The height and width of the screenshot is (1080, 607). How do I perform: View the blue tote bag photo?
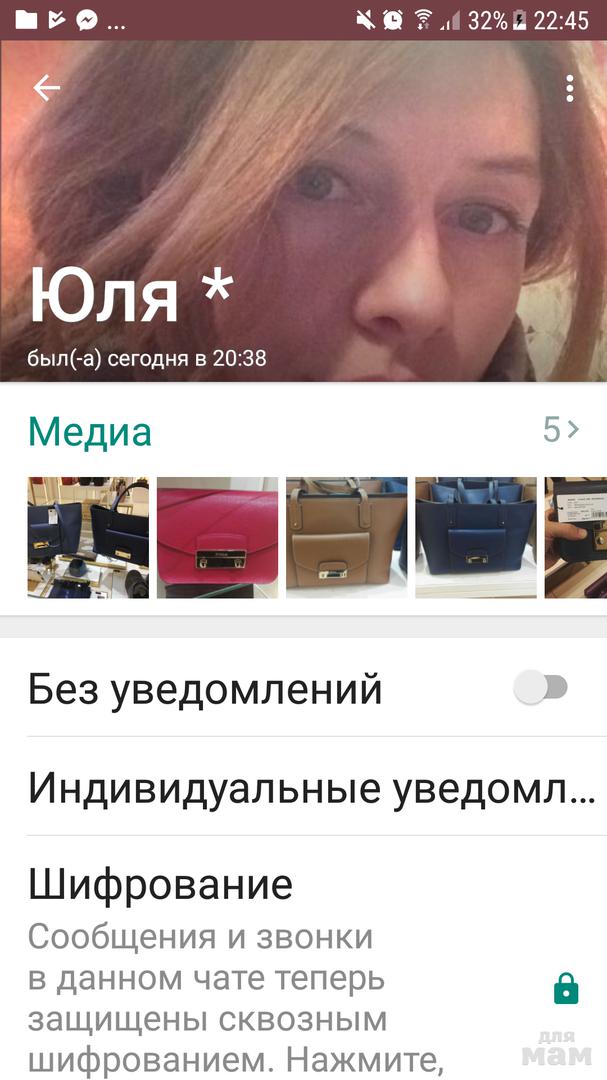click(475, 537)
